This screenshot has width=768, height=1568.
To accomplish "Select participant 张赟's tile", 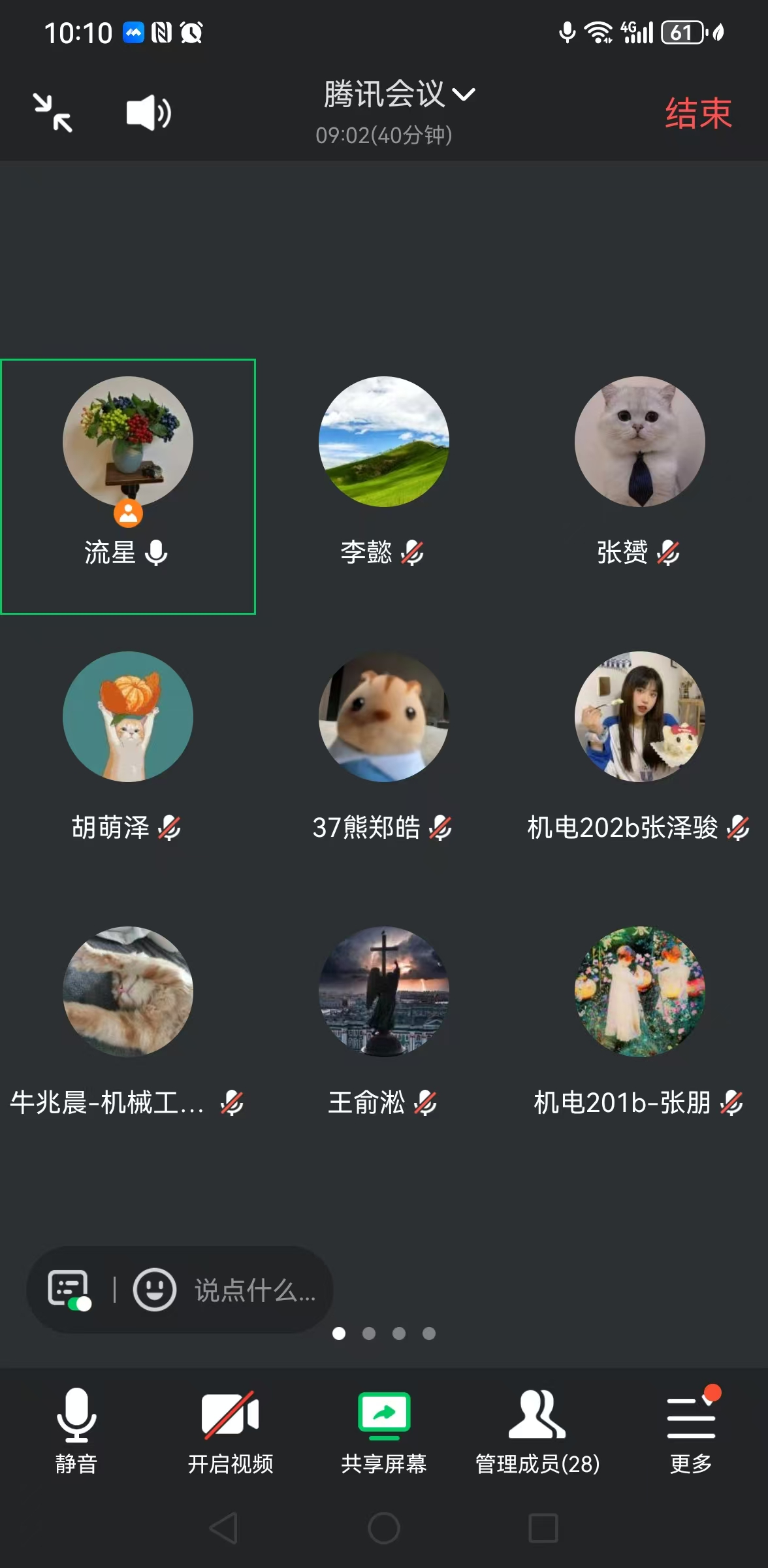I will point(639,470).
